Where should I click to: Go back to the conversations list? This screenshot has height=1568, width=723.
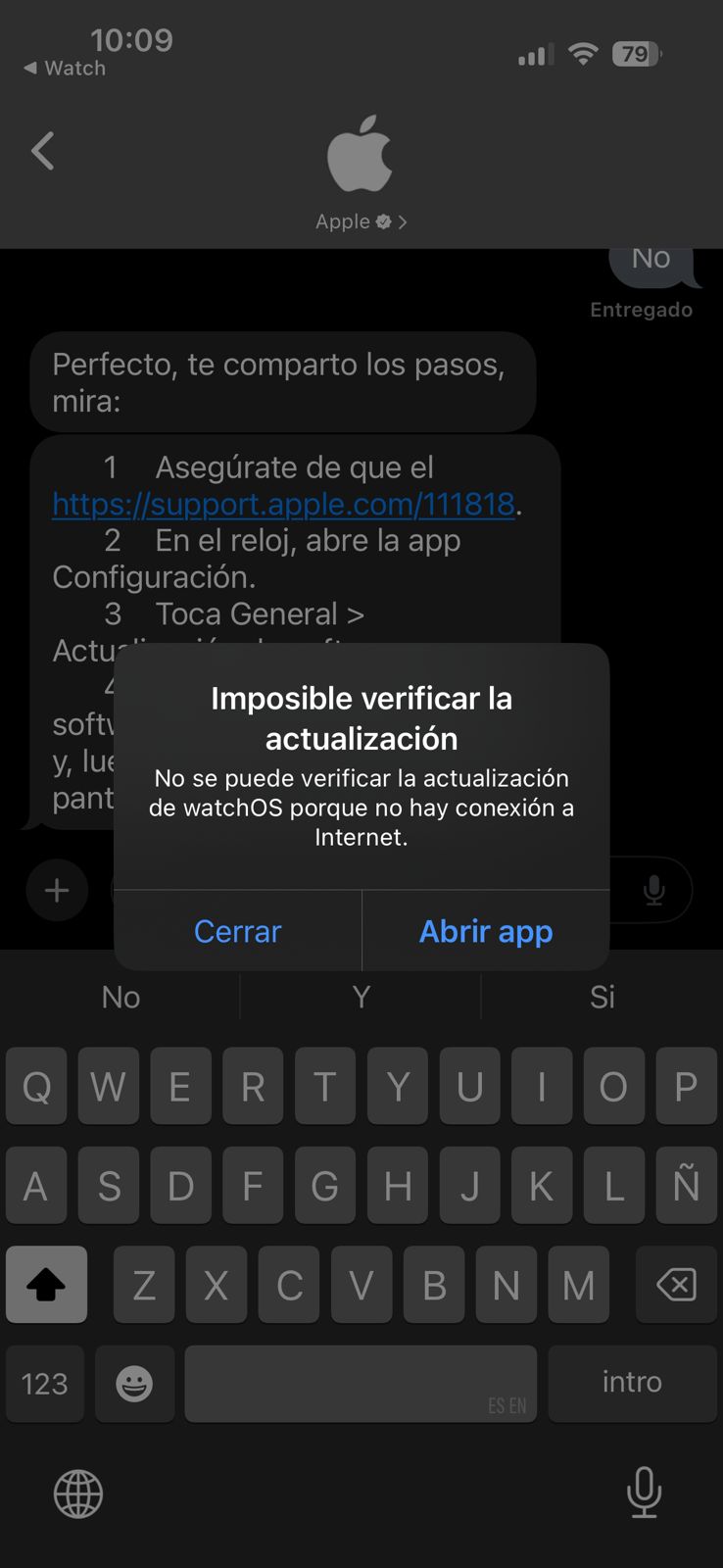[43, 152]
